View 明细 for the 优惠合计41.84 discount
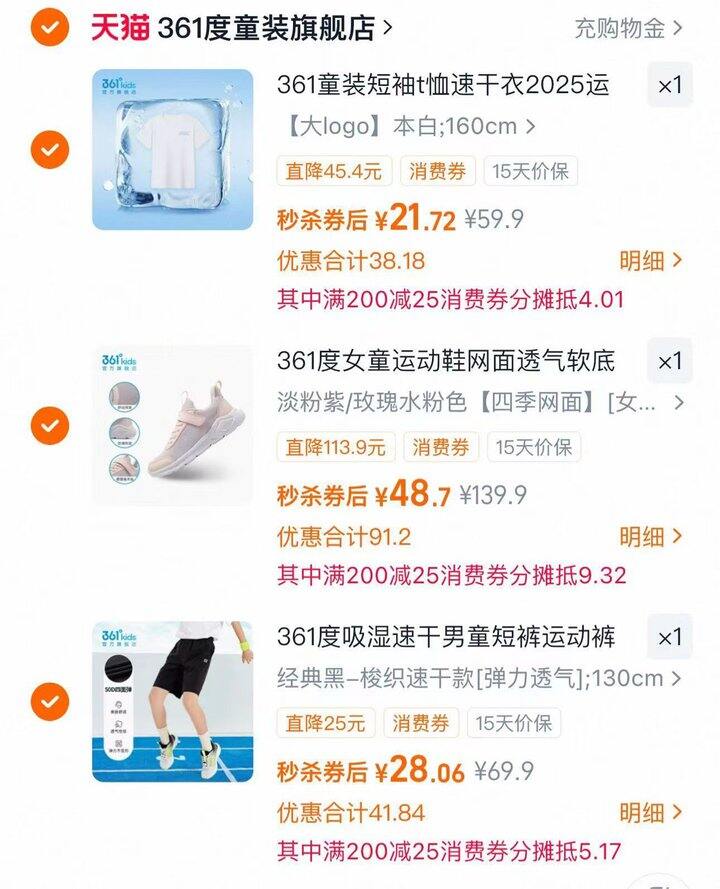This screenshot has width=720, height=889. tap(650, 812)
